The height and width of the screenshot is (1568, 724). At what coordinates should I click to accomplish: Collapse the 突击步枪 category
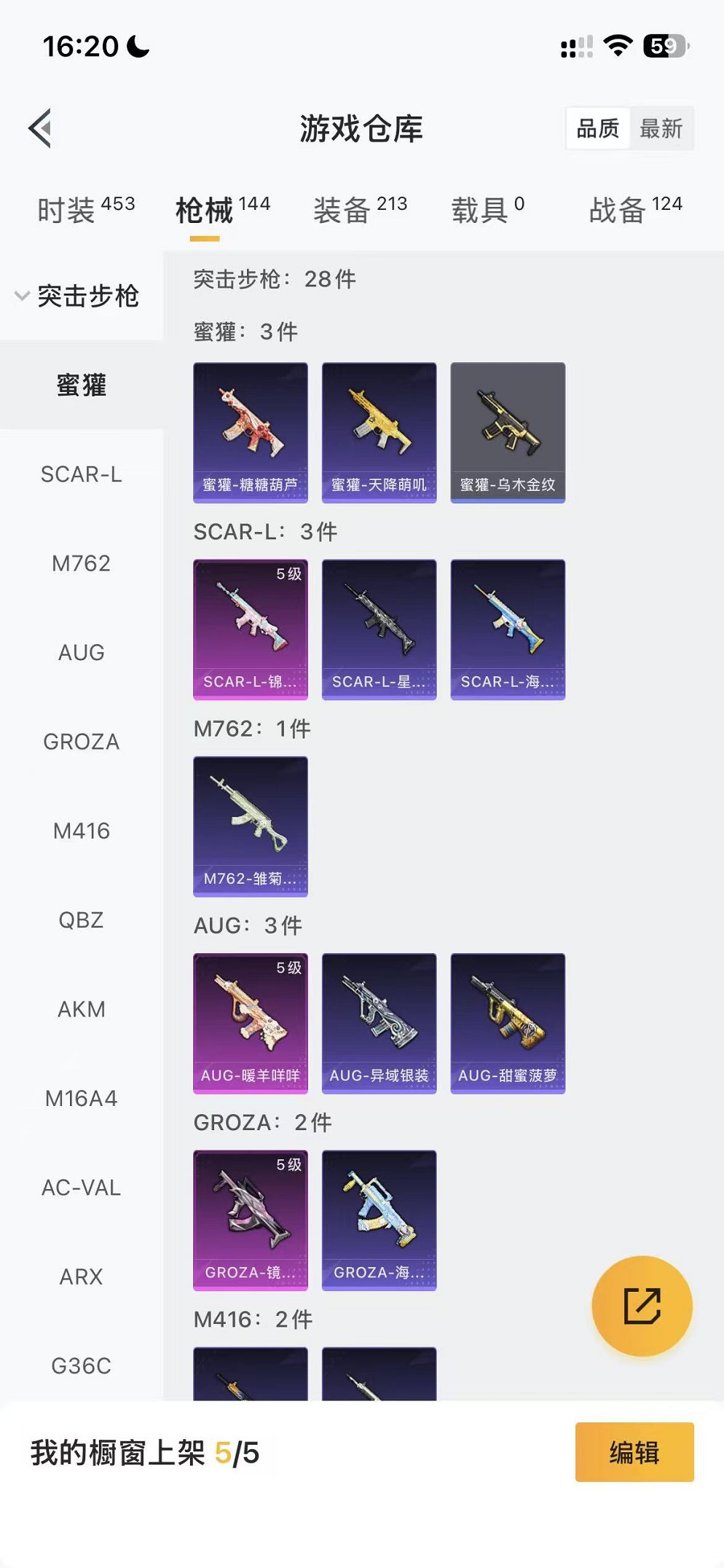(x=76, y=296)
